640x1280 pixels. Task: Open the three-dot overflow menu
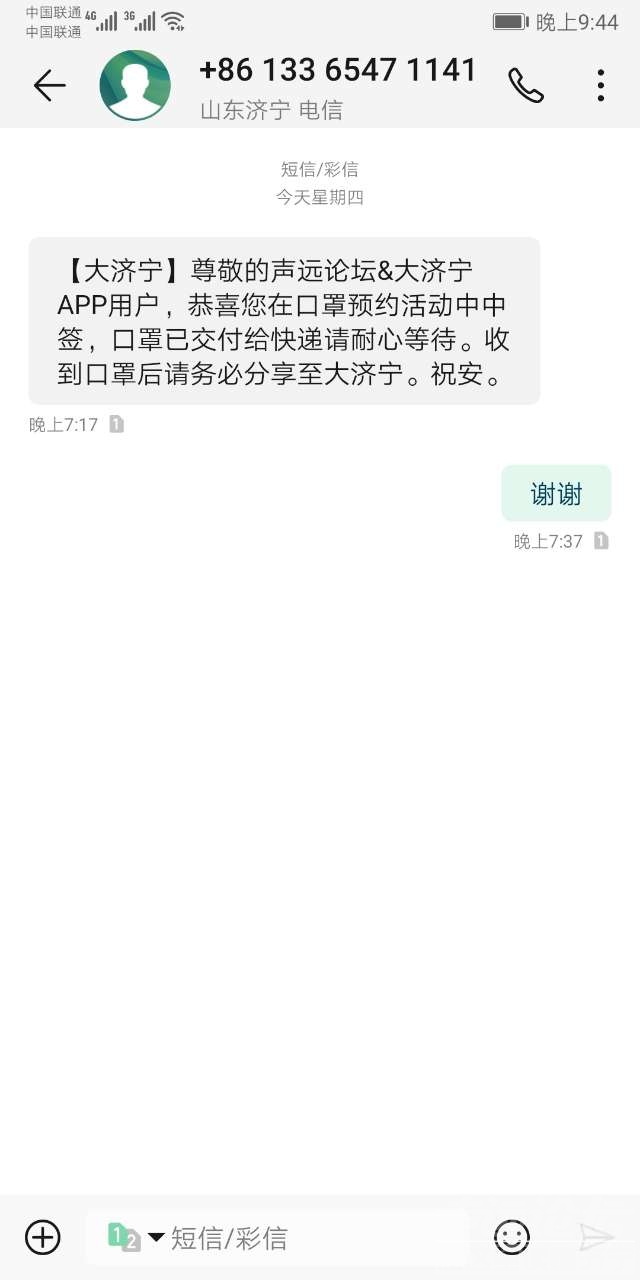pos(600,86)
